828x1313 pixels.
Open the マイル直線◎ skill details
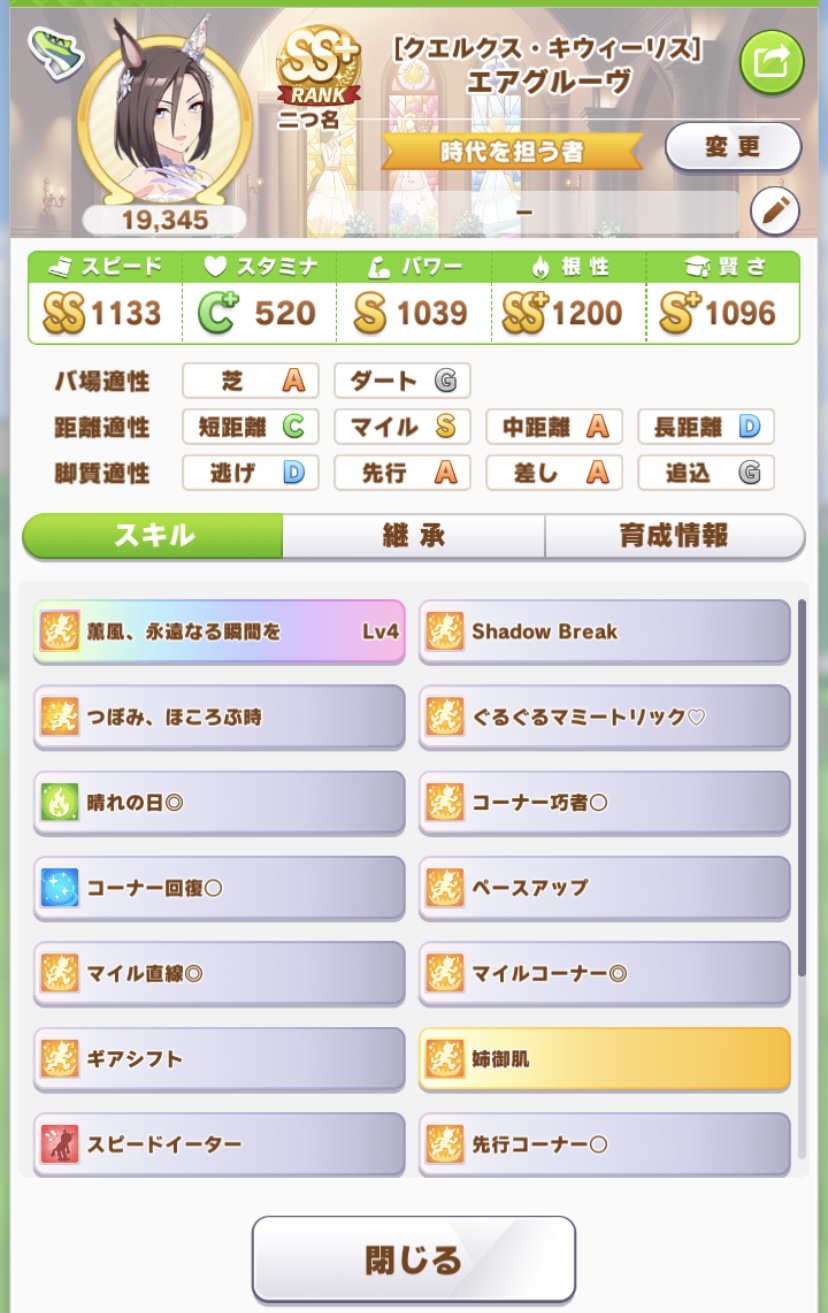pos(219,972)
